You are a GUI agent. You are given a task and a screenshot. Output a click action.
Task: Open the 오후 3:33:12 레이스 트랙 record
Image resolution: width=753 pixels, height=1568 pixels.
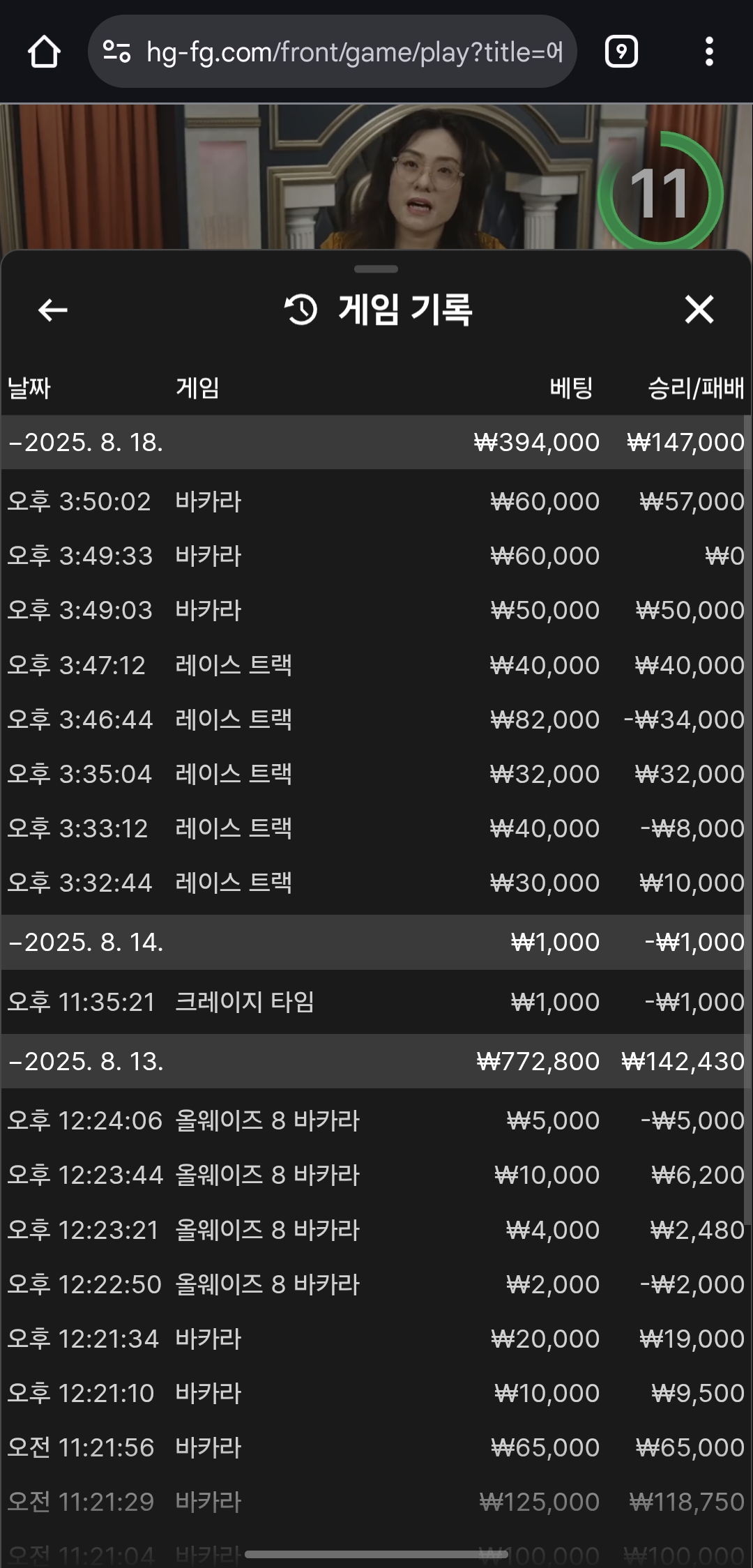(x=376, y=828)
